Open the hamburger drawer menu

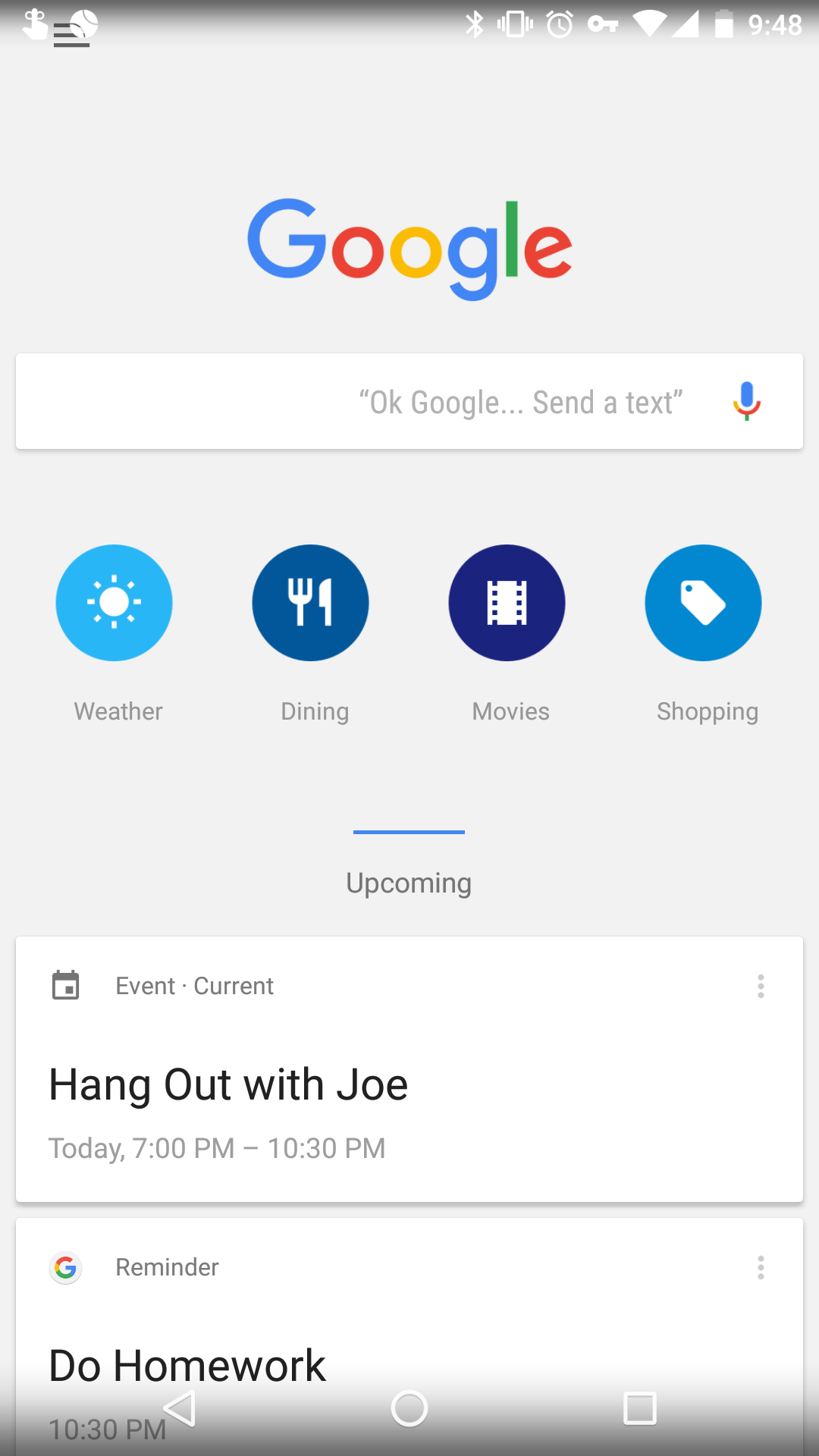coord(71,35)
